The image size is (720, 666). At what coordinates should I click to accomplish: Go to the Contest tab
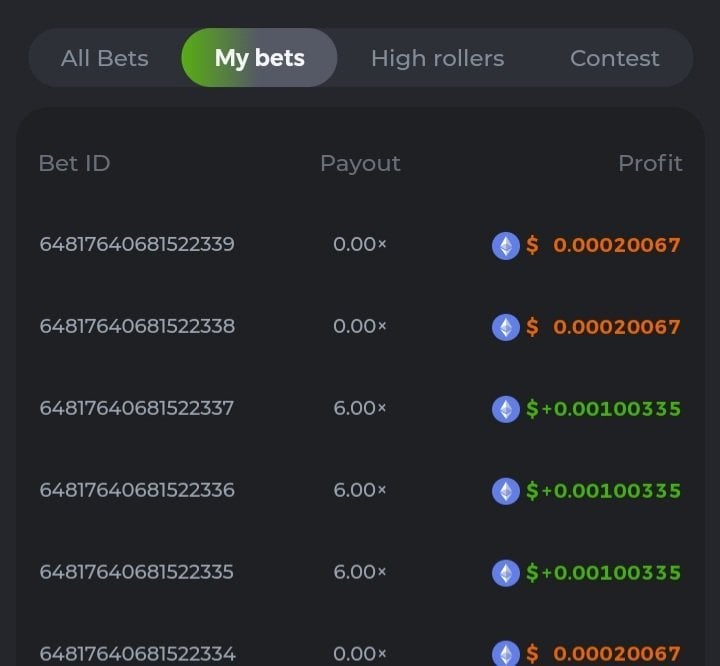point(614,58)
